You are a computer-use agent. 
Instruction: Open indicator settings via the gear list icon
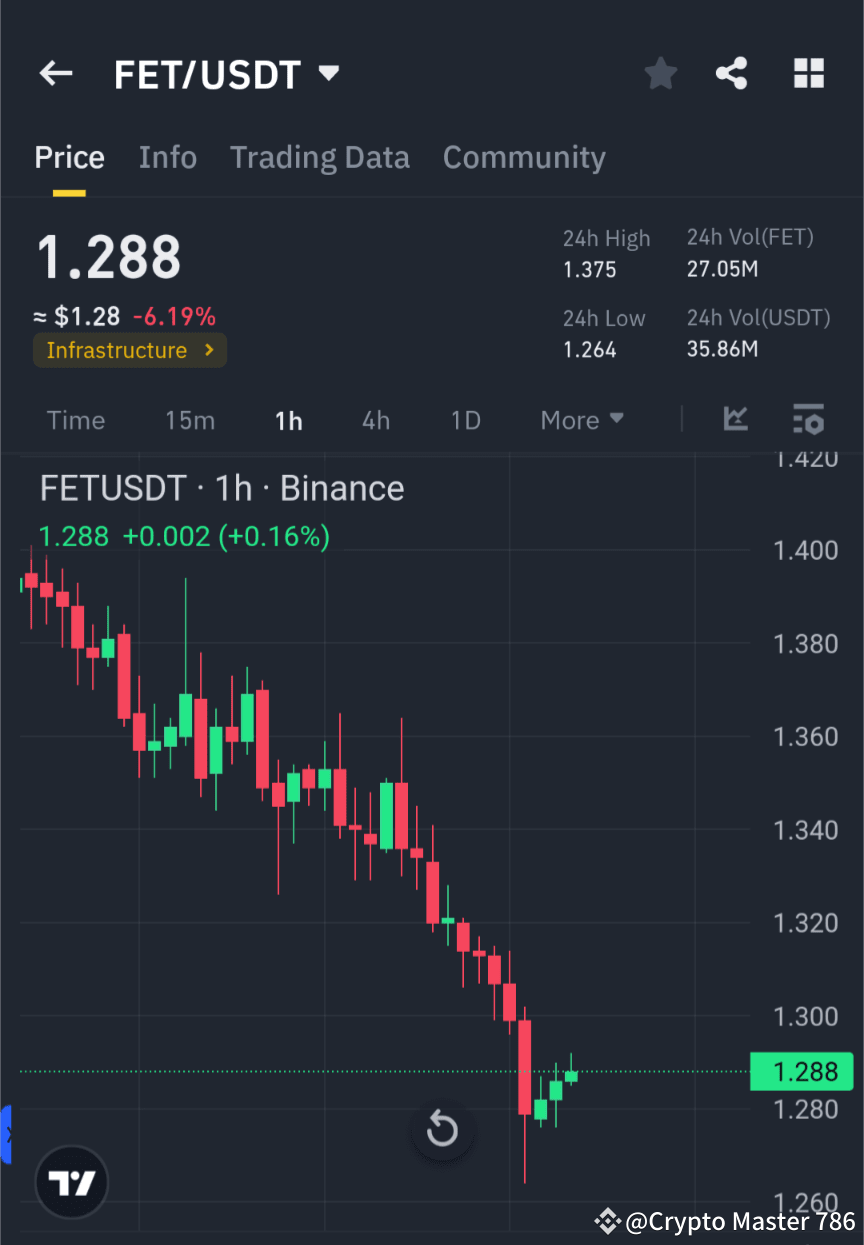[x=808, y=420]
